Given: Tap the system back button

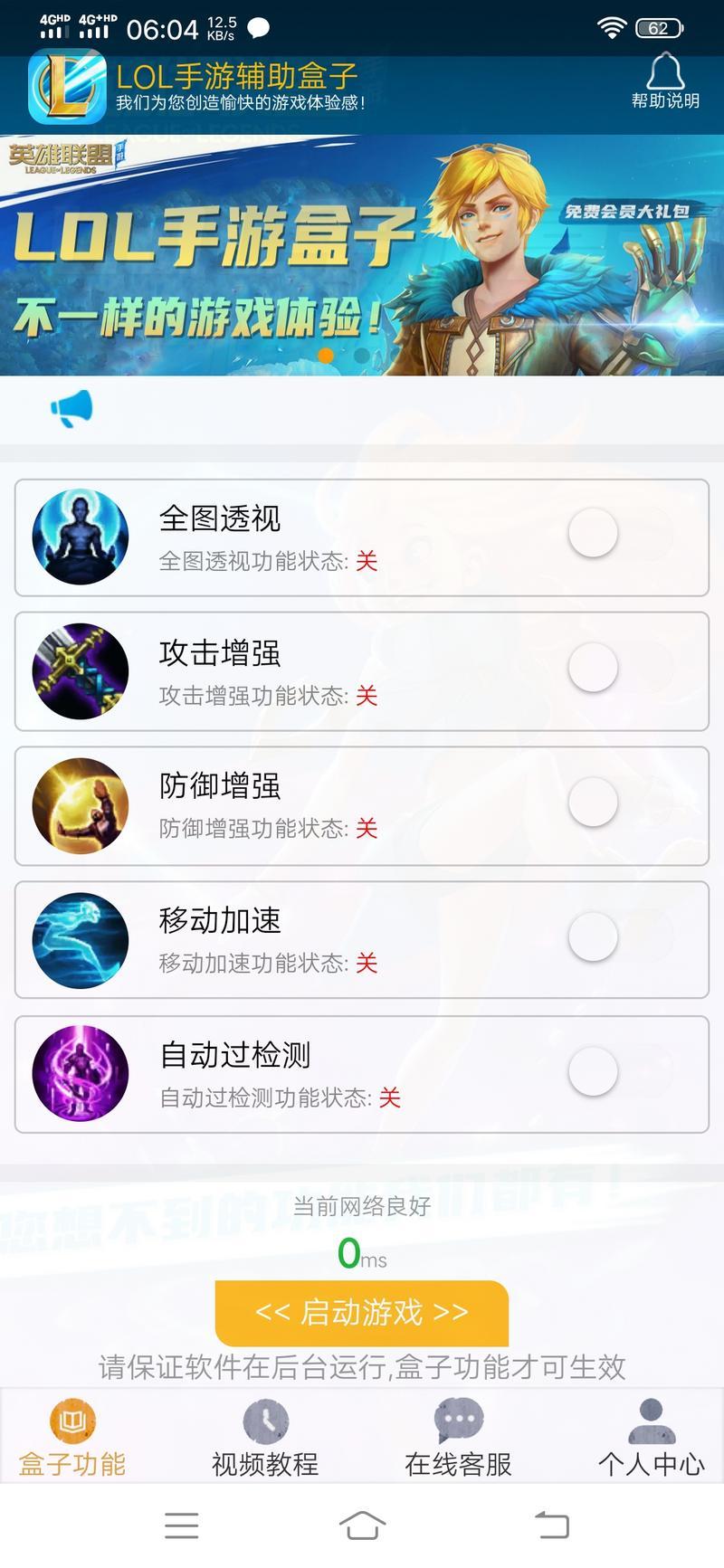Looking at the screenshot, I should point(552,1525).
